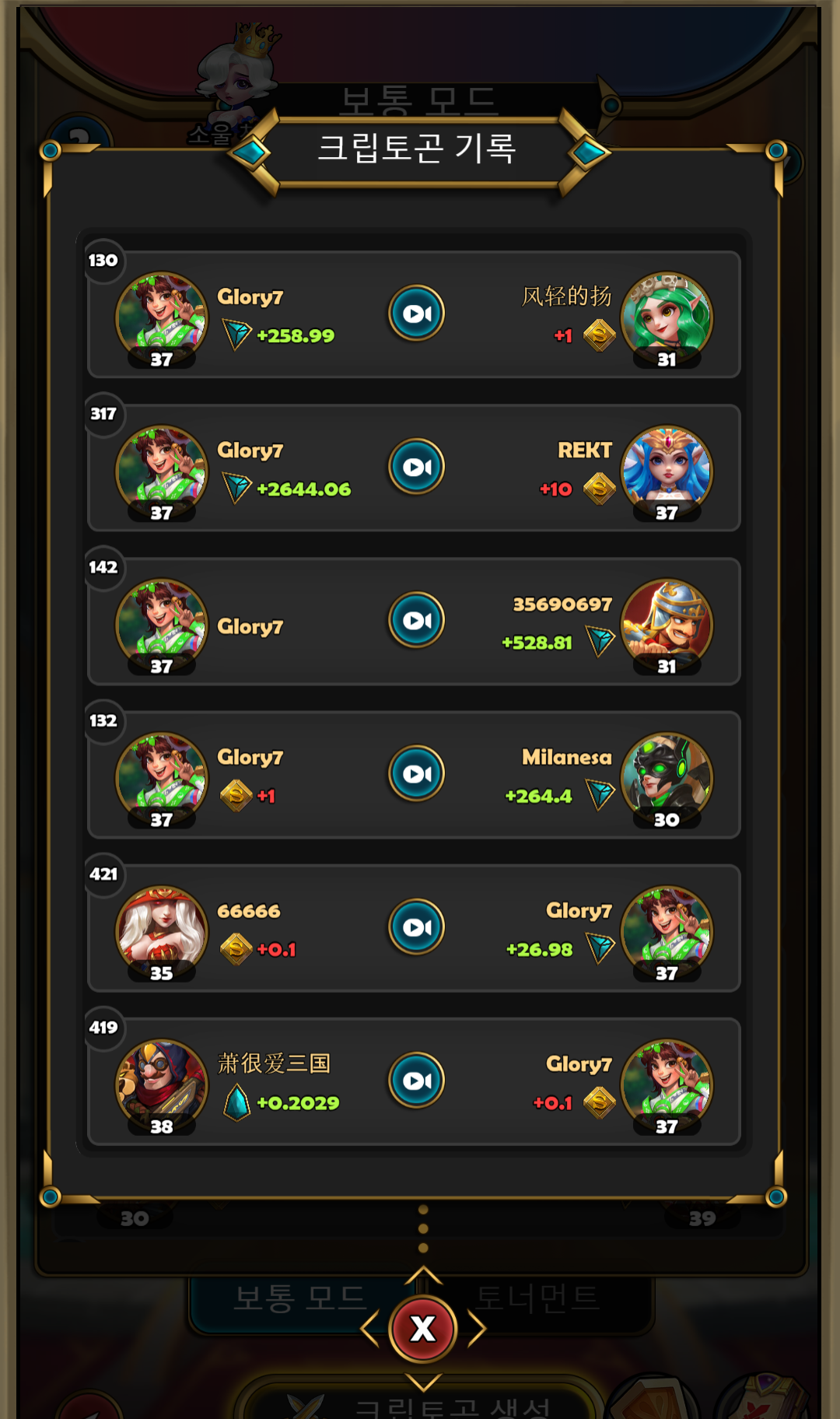This screenshot has height=1419, width=840.
Task: Watch replay of 萧很爱三国 match
Action: (x=416, y=1080)
